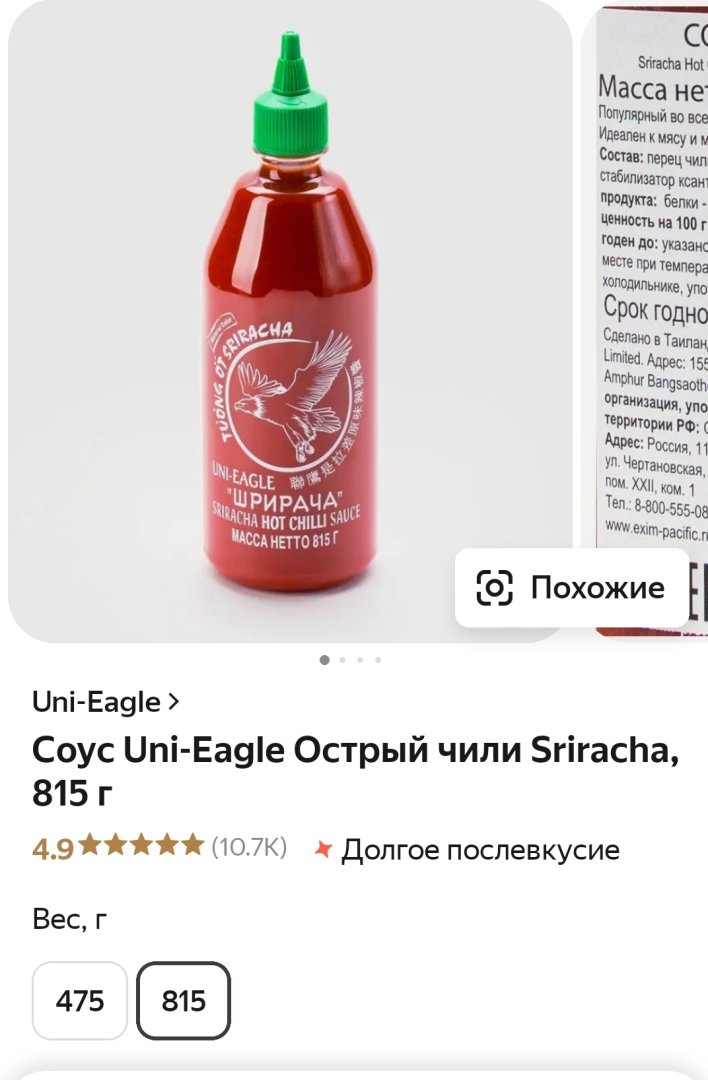Tap the Похожие similar items button
The width and height of the screenshot is (708, 1080).
(x=572, y=588)
